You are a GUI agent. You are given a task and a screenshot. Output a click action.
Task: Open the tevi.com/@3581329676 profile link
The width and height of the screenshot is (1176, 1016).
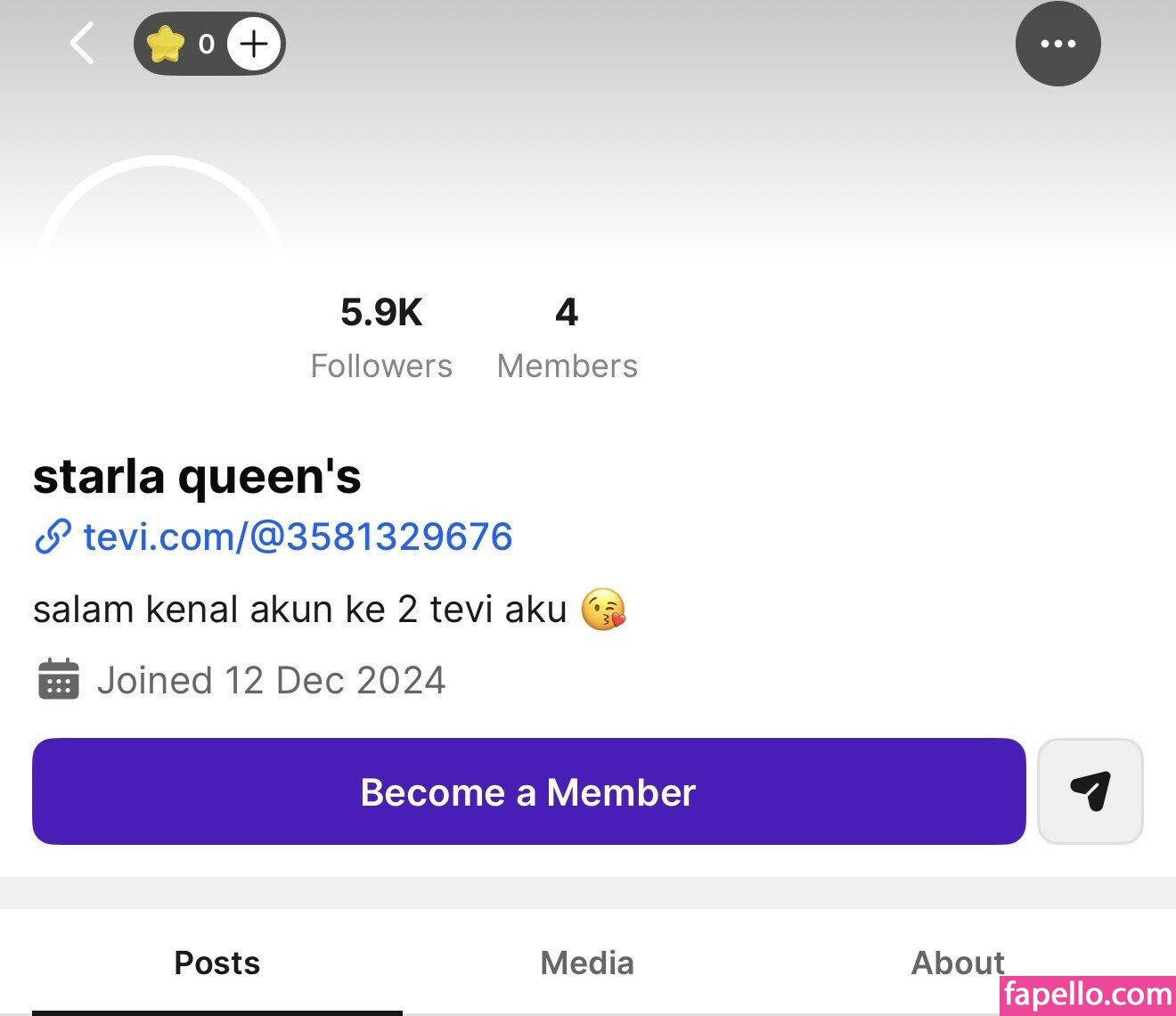click(297, 537)
